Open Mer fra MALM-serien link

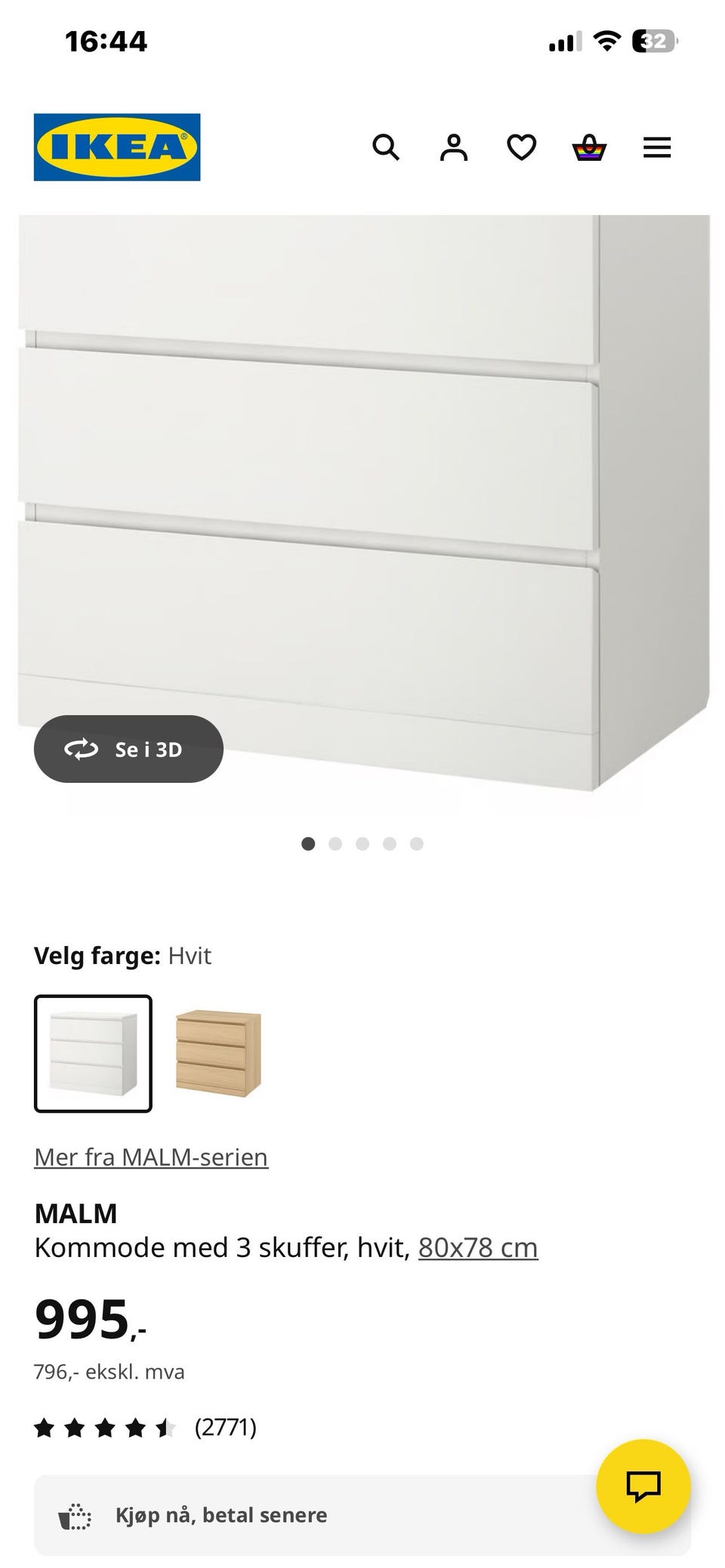tap(150, 1157)
